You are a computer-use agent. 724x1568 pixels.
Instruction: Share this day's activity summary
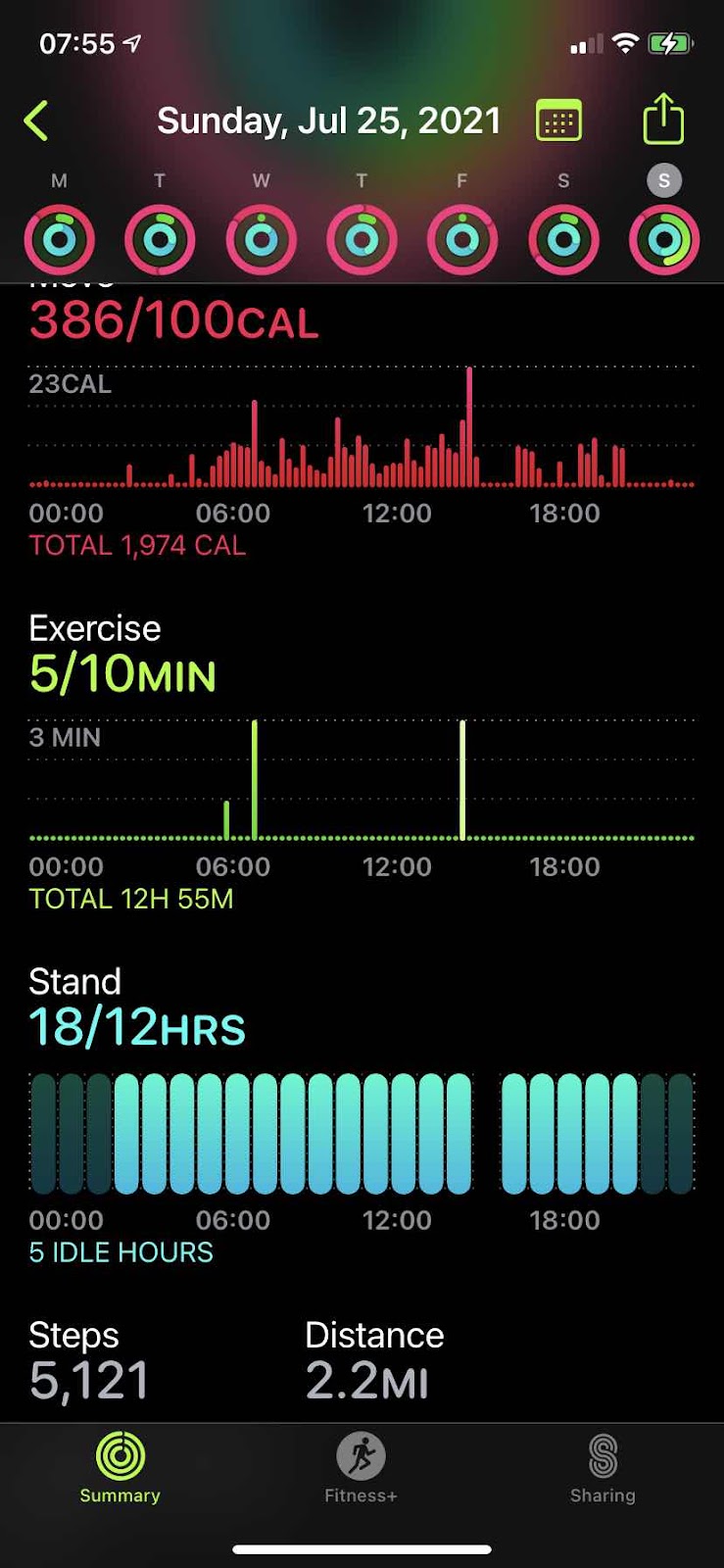pyautogui.click(x=663, y=119)
